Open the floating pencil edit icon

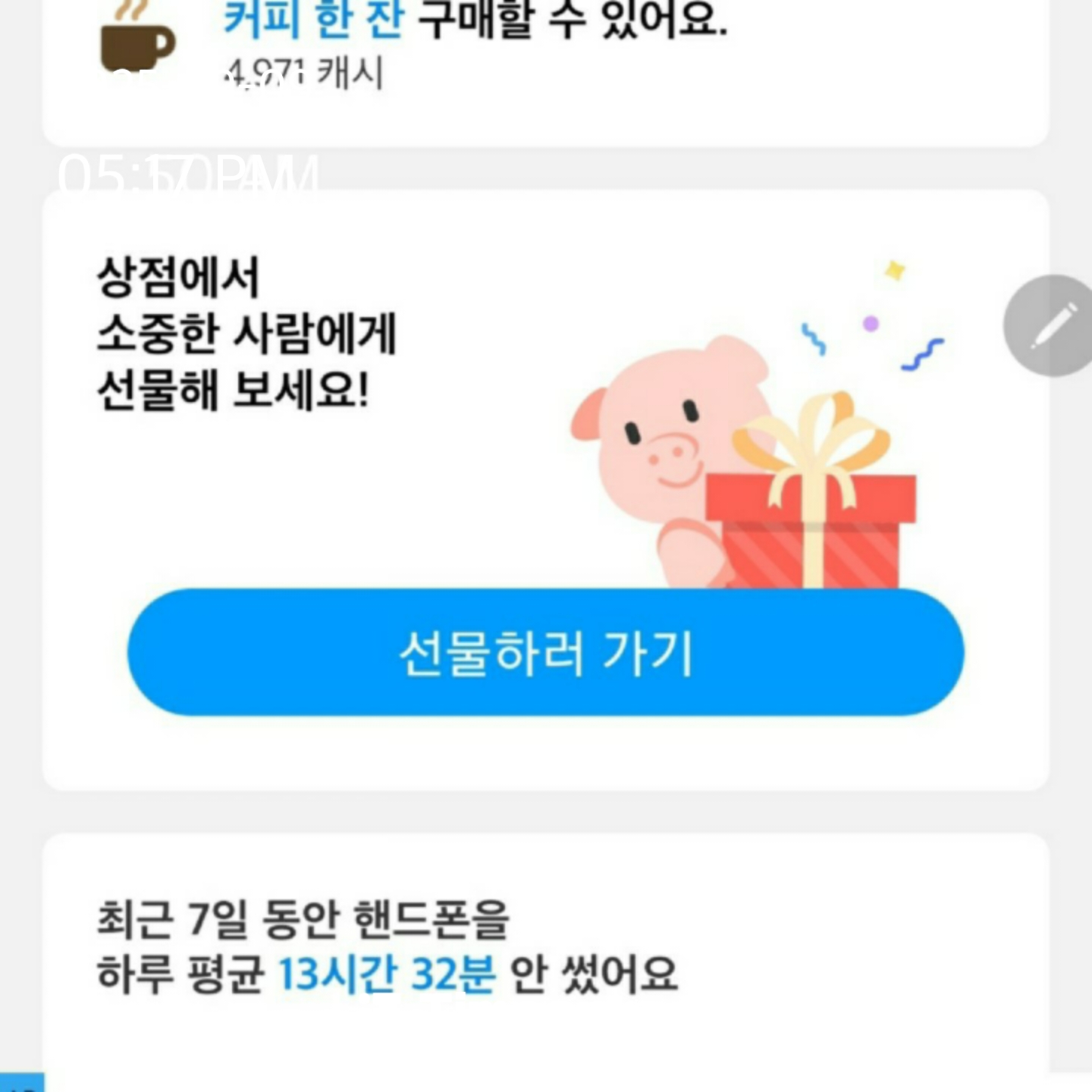pos(1053,325)
